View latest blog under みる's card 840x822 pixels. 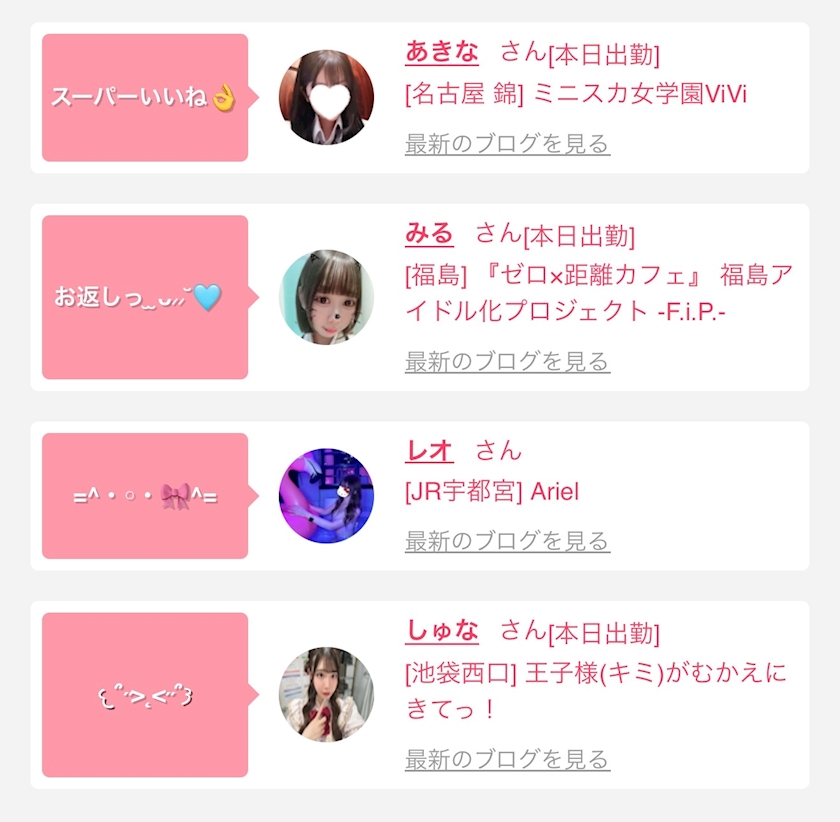coord(507,362)
